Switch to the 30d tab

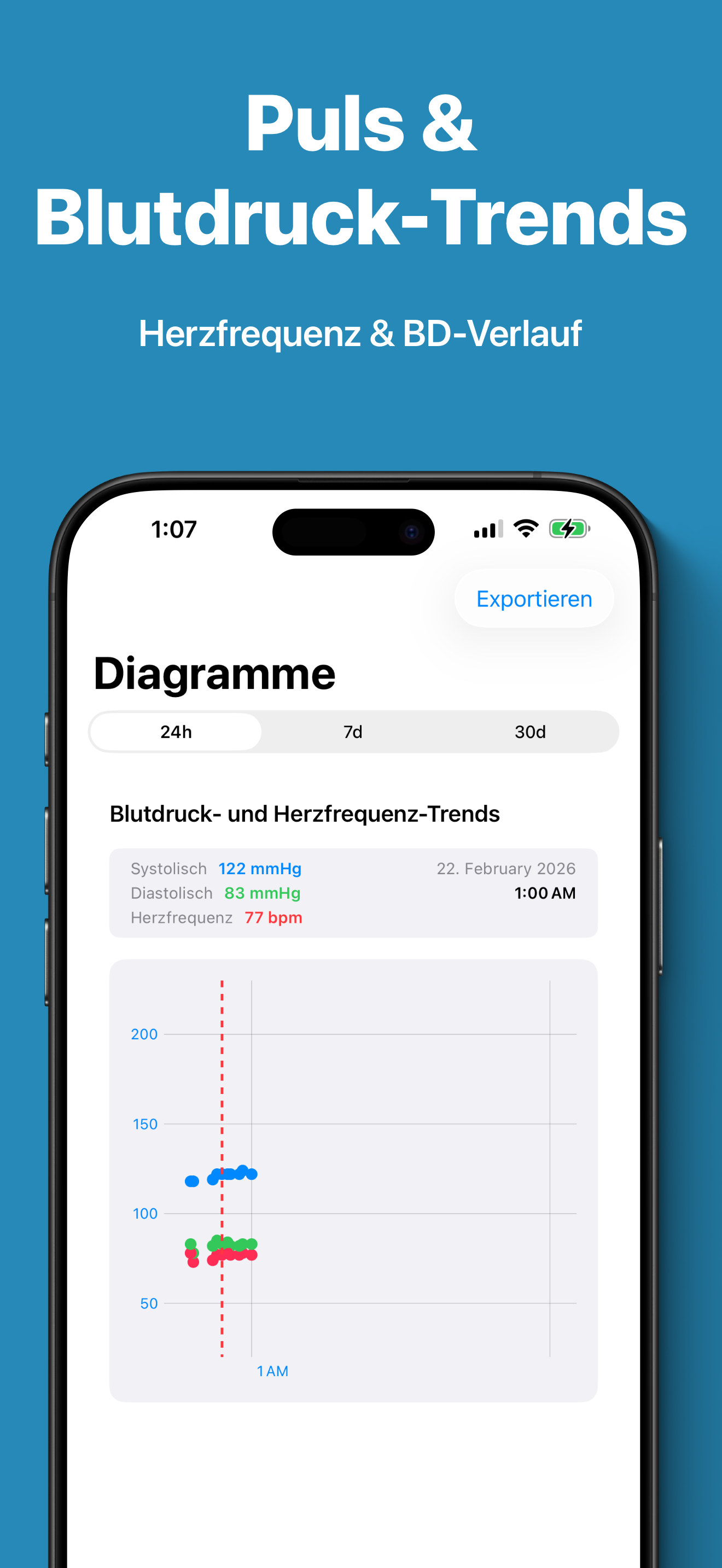click(x=531, y=732)
